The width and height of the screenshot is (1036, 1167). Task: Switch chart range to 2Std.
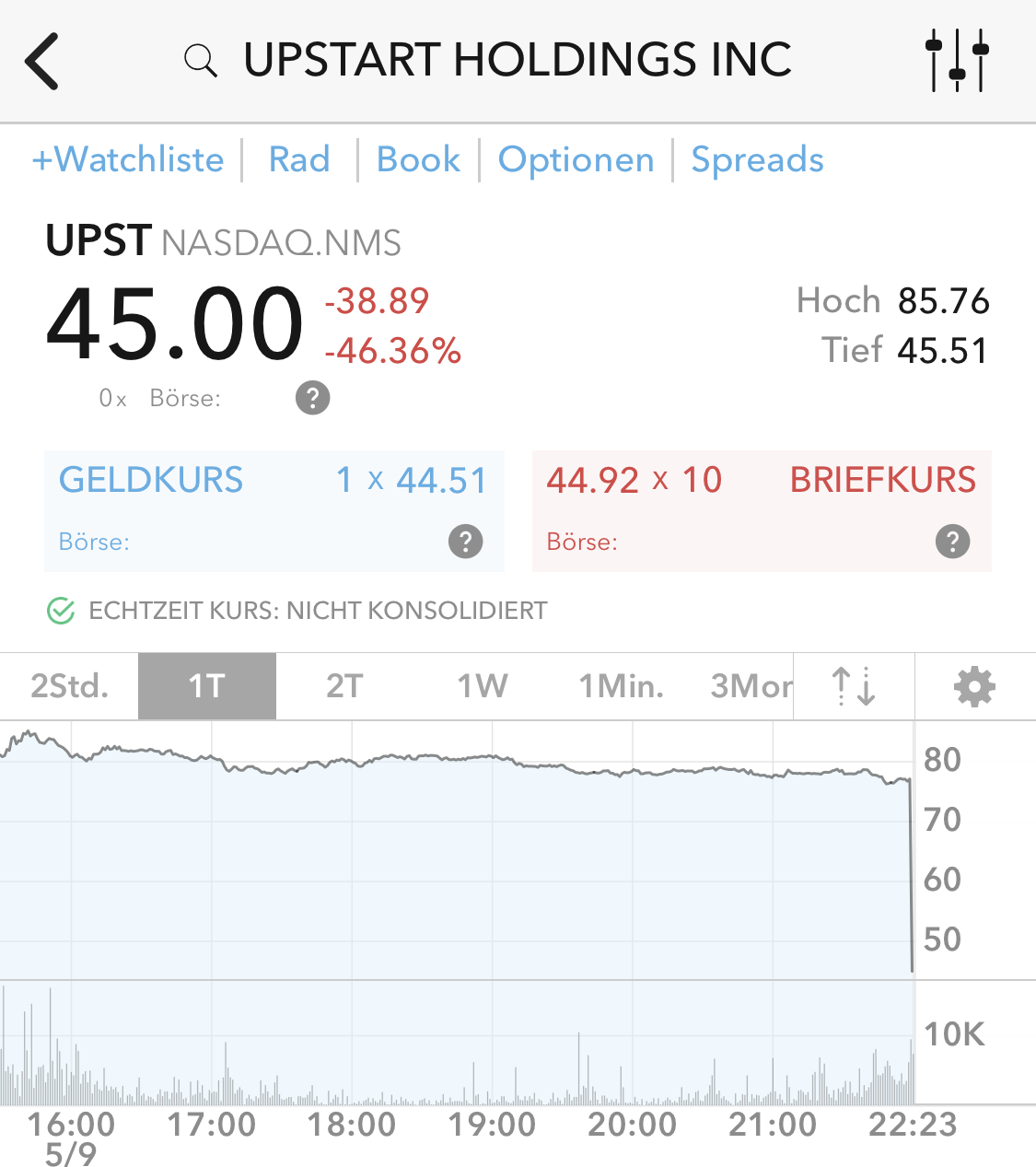click(x=69, y=686)
